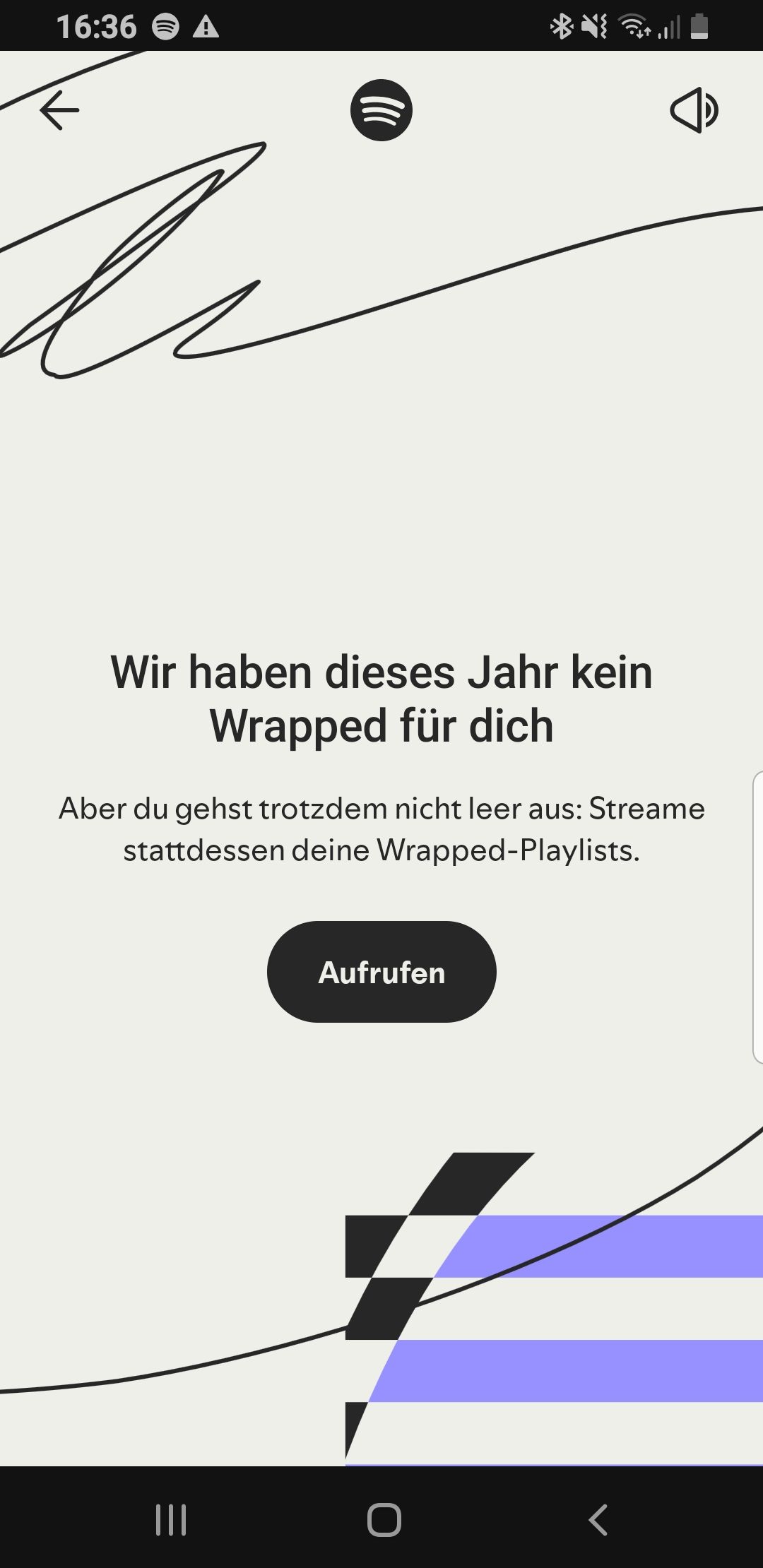Go to the home screen
Screen dimensions: 763x1568
click(384, 1519)
